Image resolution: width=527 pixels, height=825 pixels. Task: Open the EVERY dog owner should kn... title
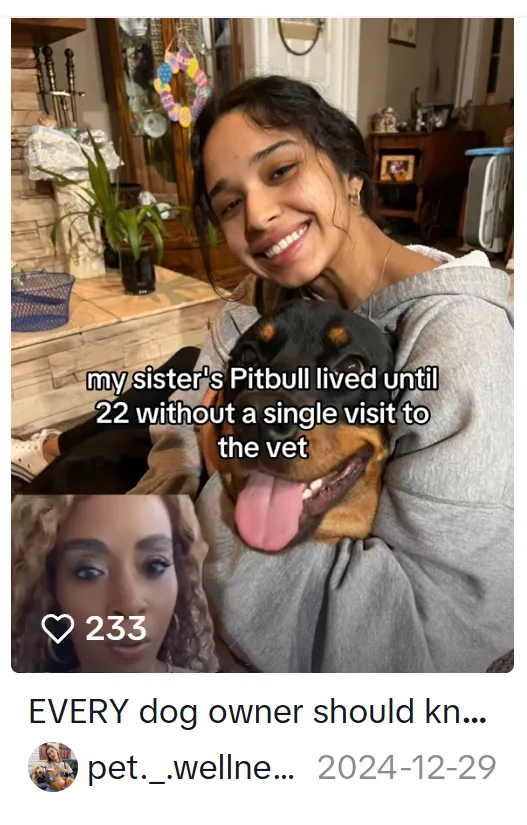pyautogui.click(x=258, y=712)
